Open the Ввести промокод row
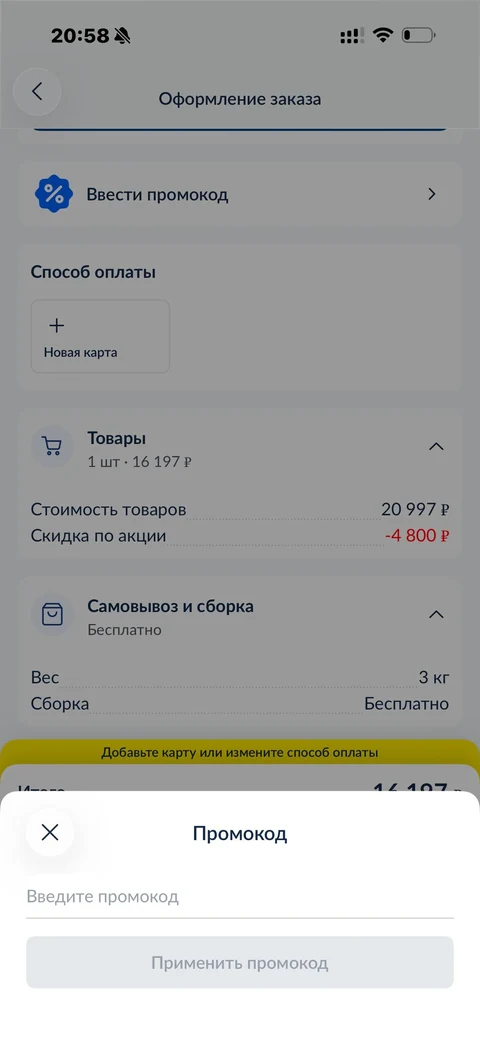Image resolution: width=480 pixels, height=1043 pixels. [240, 194]
